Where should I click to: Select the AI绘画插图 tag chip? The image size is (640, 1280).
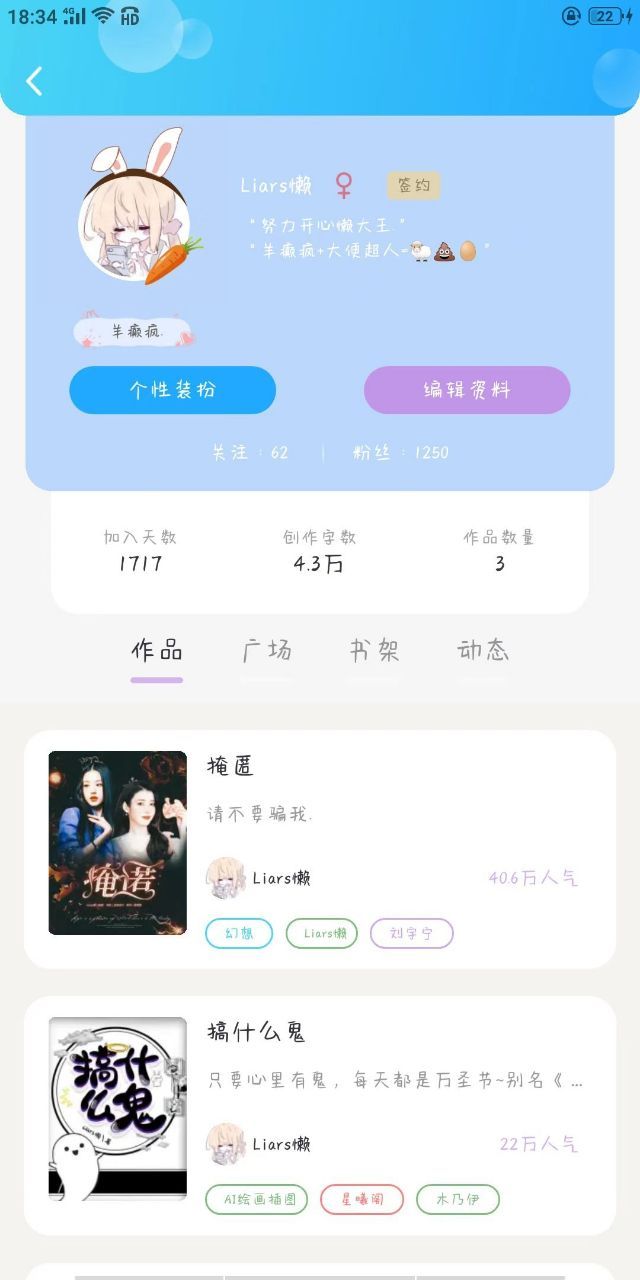click(x=257, y=1199)
